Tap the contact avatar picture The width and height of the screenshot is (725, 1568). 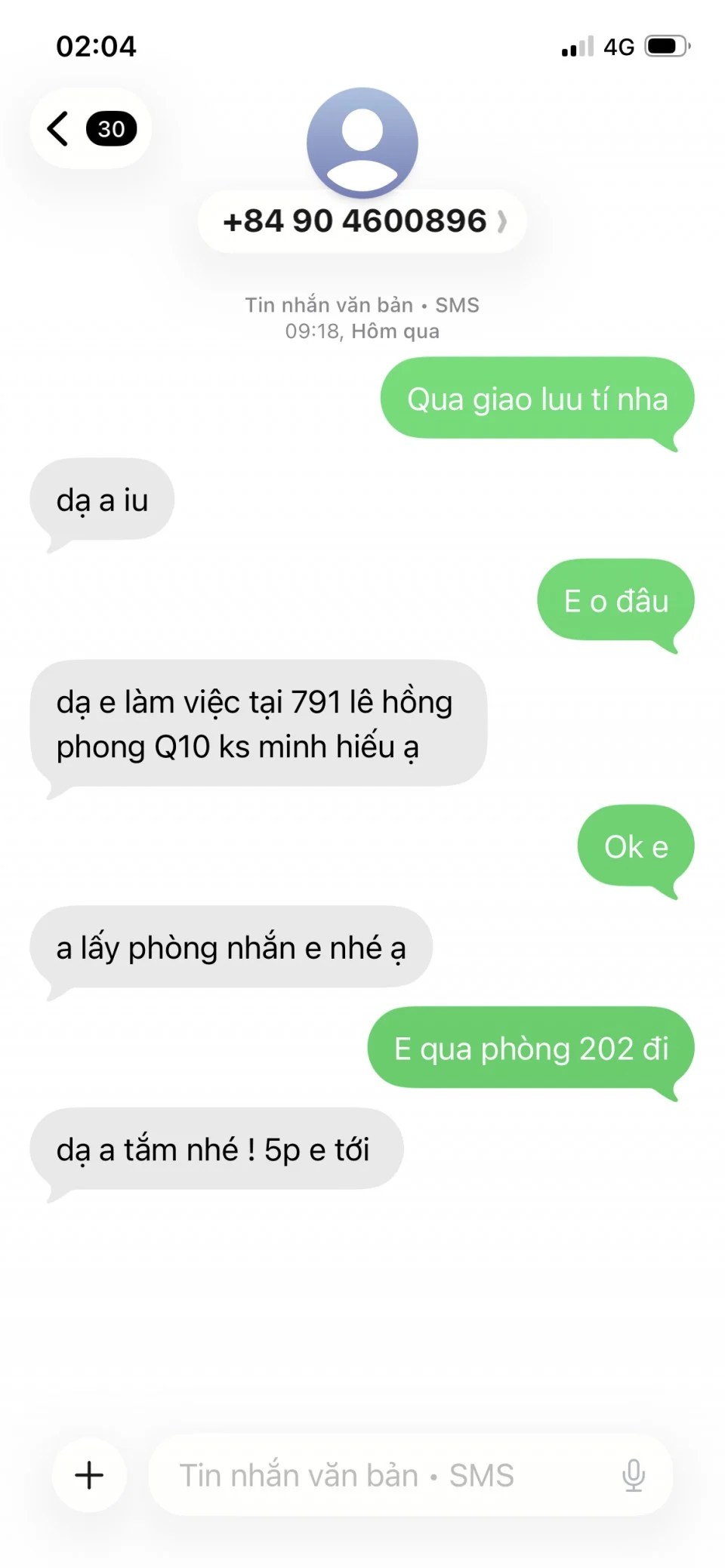pyautogui.click(x=362, y=142)
